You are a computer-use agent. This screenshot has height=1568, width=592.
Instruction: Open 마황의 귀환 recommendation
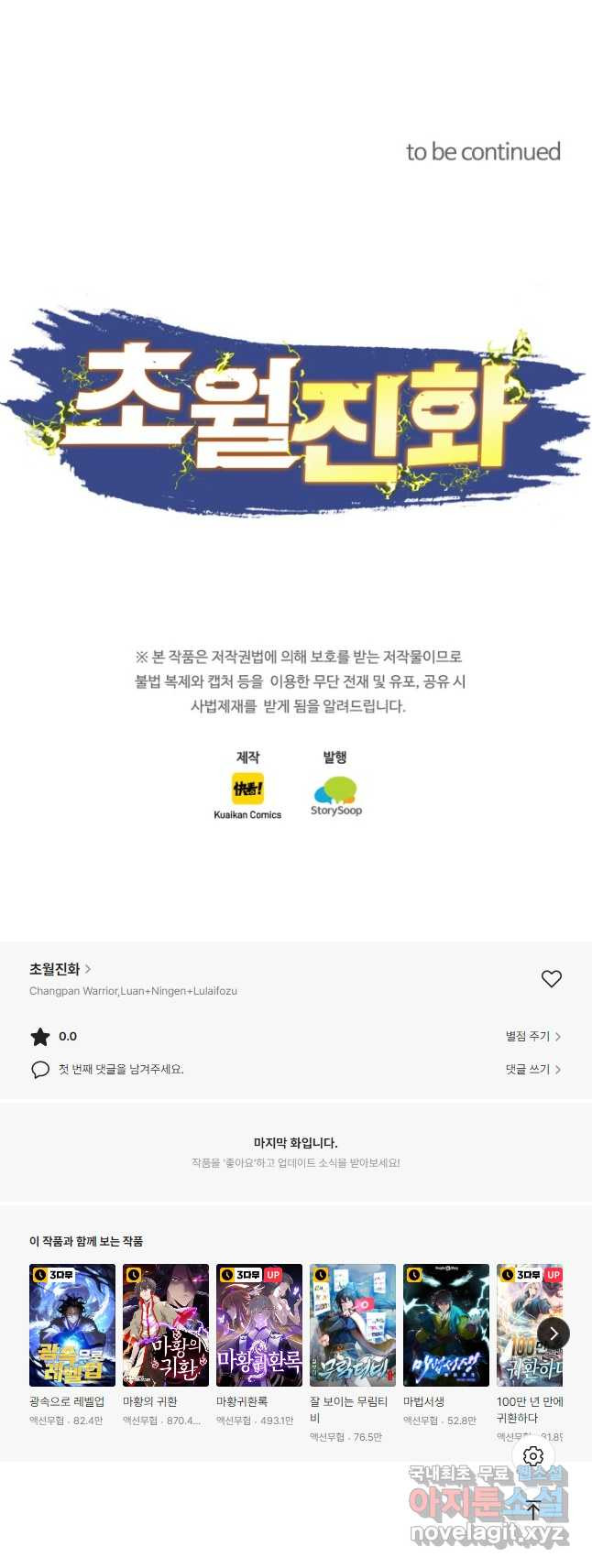point(166,1325)
